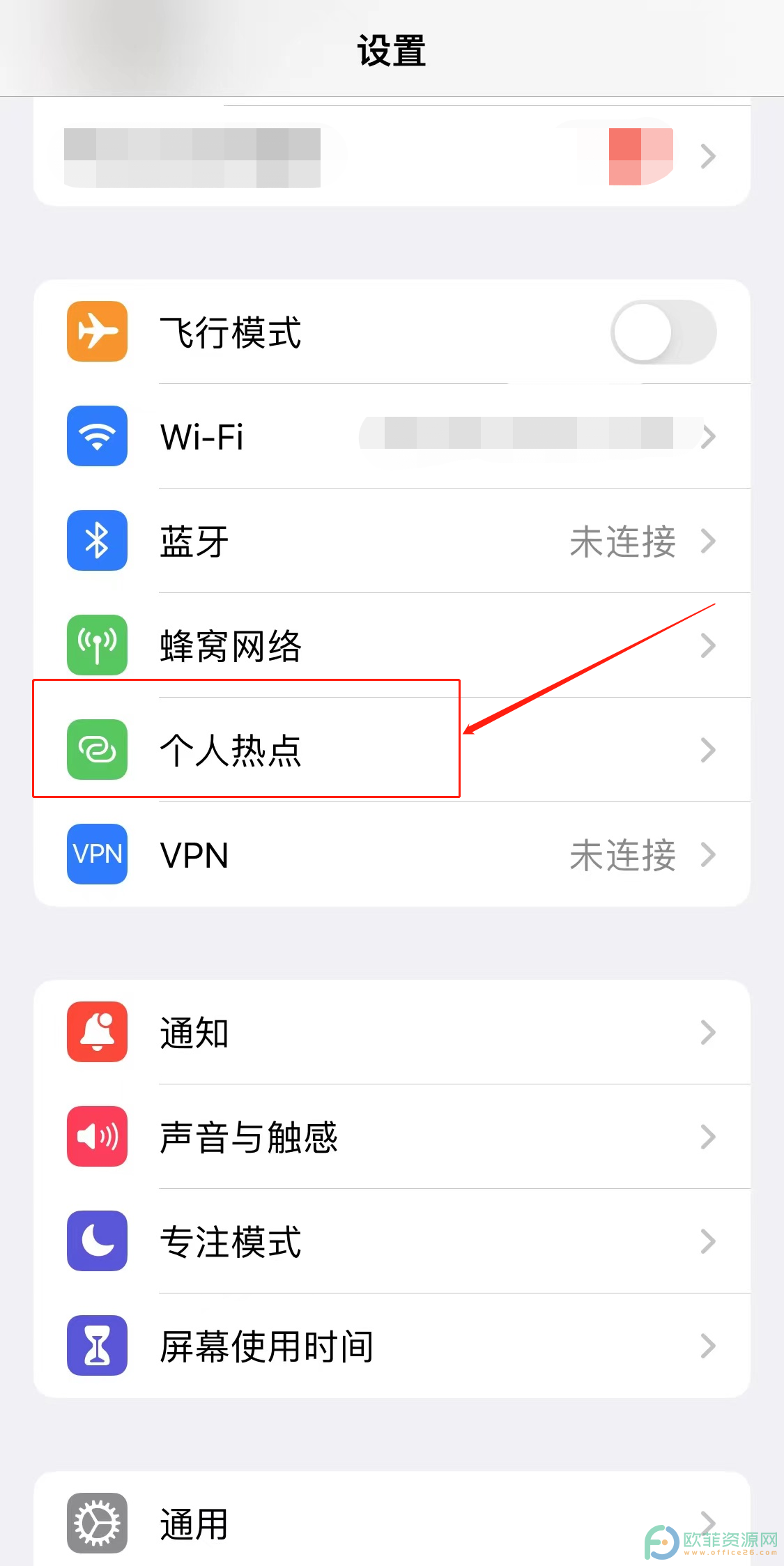This screenshot has width=784, height=1566.
Task: Open 屏幕使用时间 screen time
Action: coord(392,1346)
